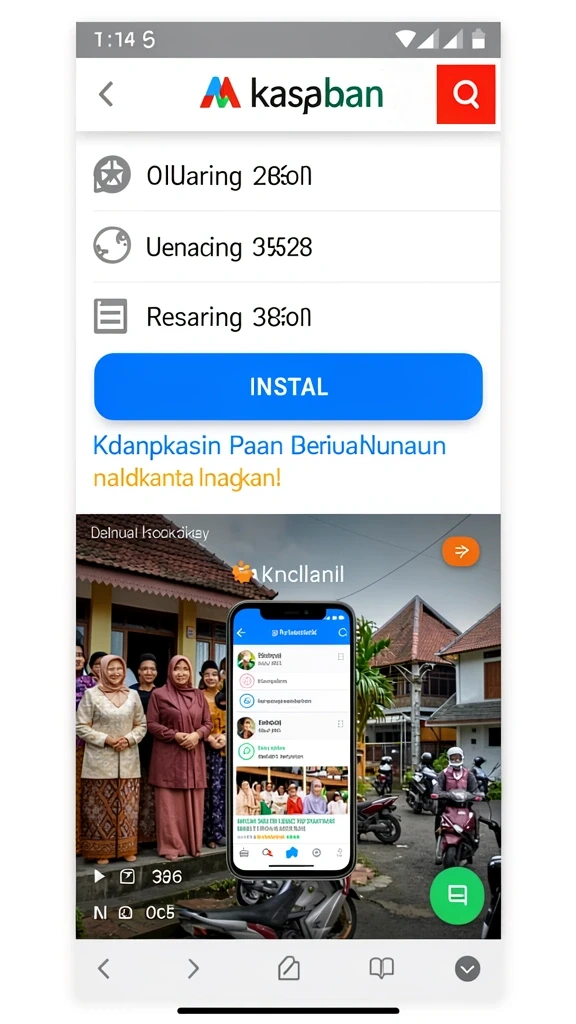Open the OlUaring row with star icon
576x1024 pixels.
[x=288, y=176]
